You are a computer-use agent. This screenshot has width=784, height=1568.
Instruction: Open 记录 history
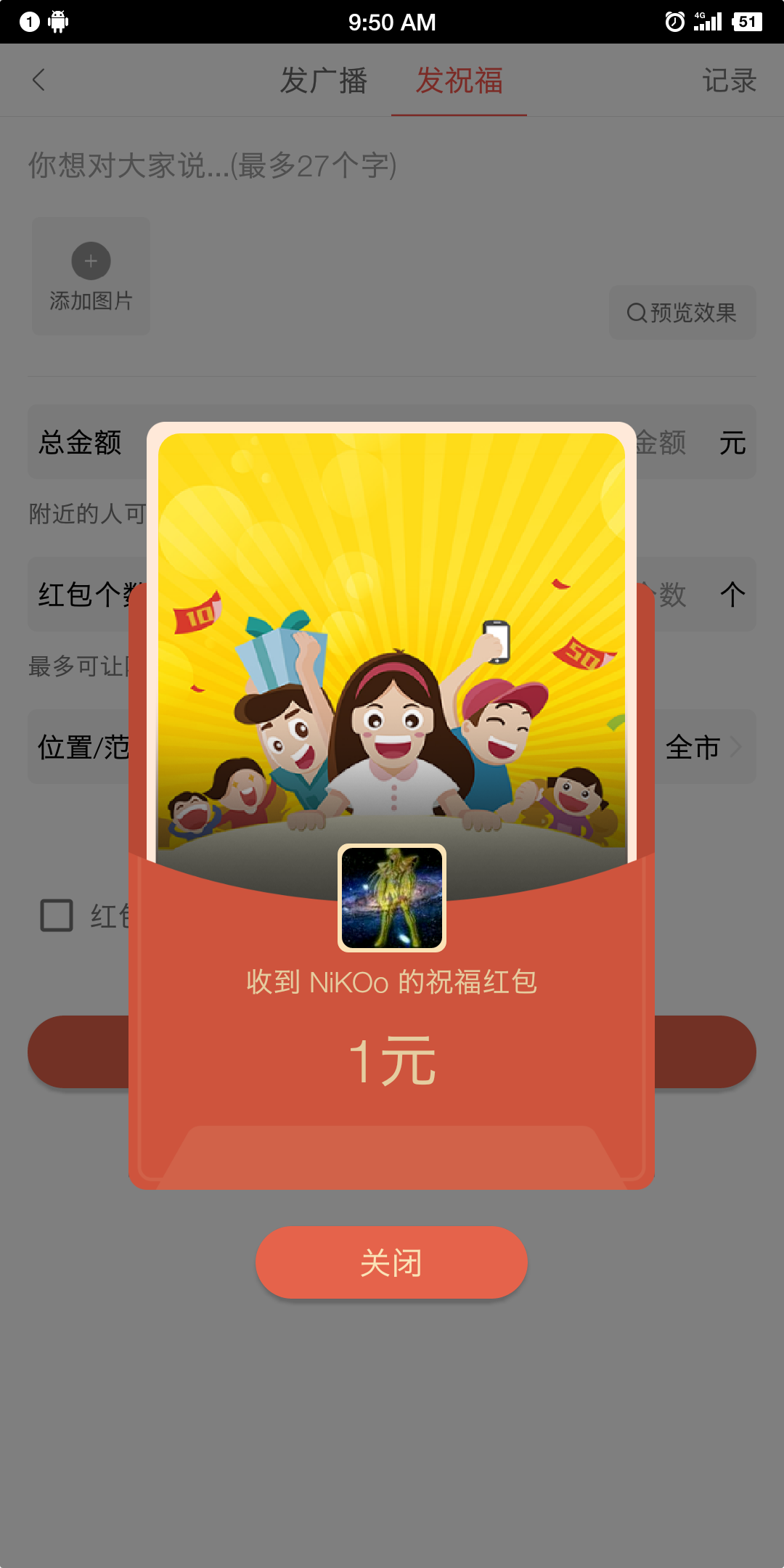pyautogui.click(x=729, y=80)
